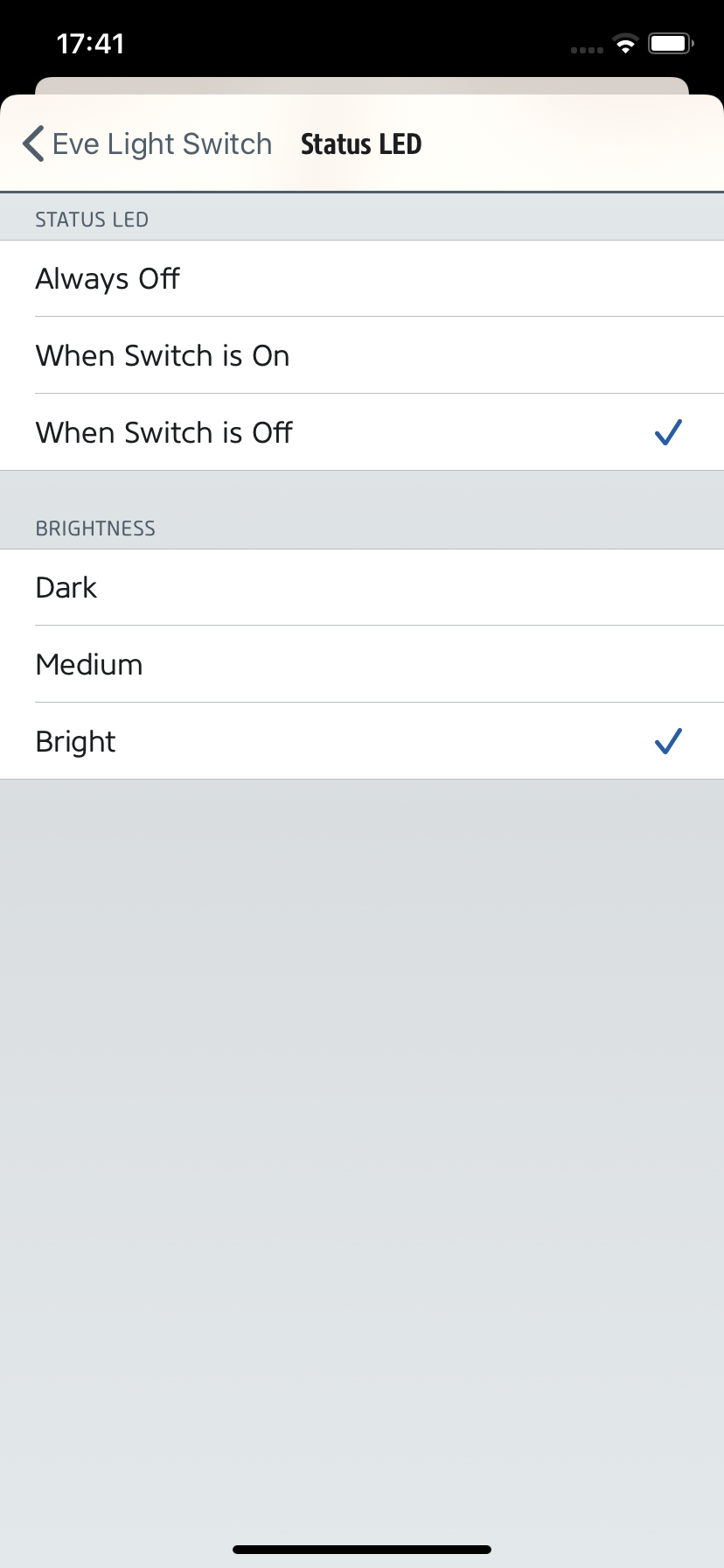The image size is (724, 1568).
Task: Set brightness to Medium
Action: (362, 664)
